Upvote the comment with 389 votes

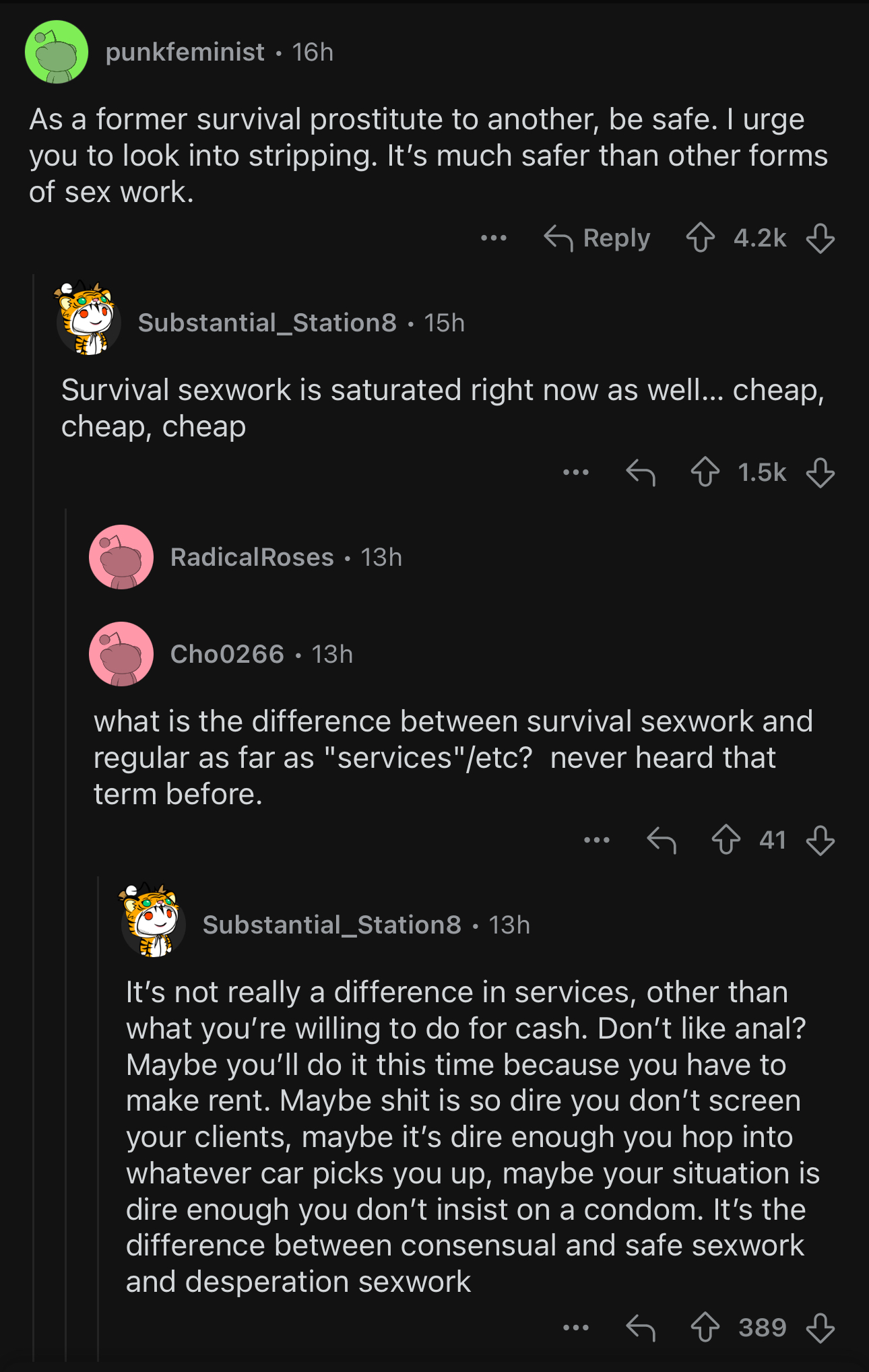(705, 1328)
